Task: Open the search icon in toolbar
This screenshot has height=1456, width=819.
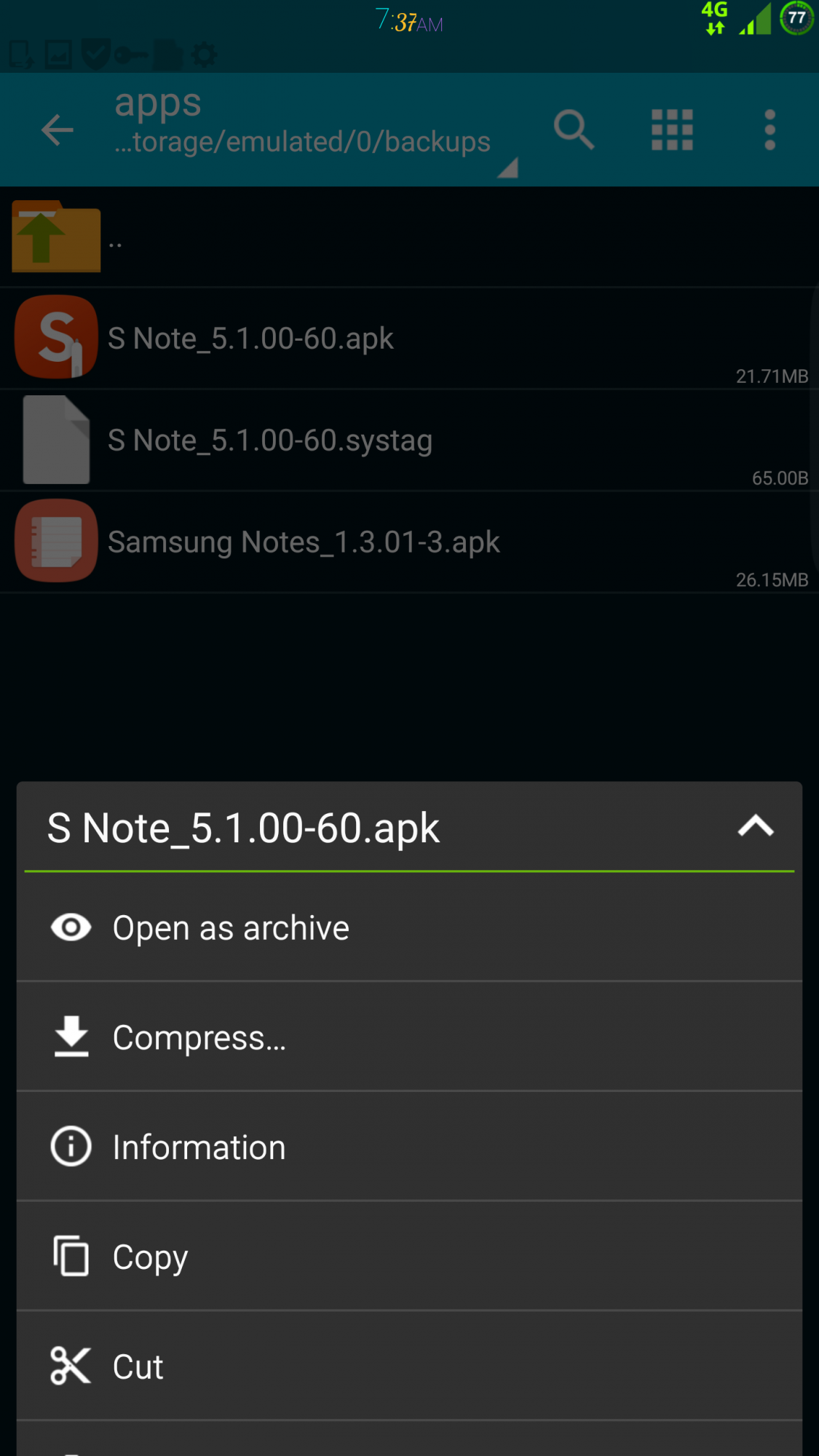Action: click(x=574, y=130)
